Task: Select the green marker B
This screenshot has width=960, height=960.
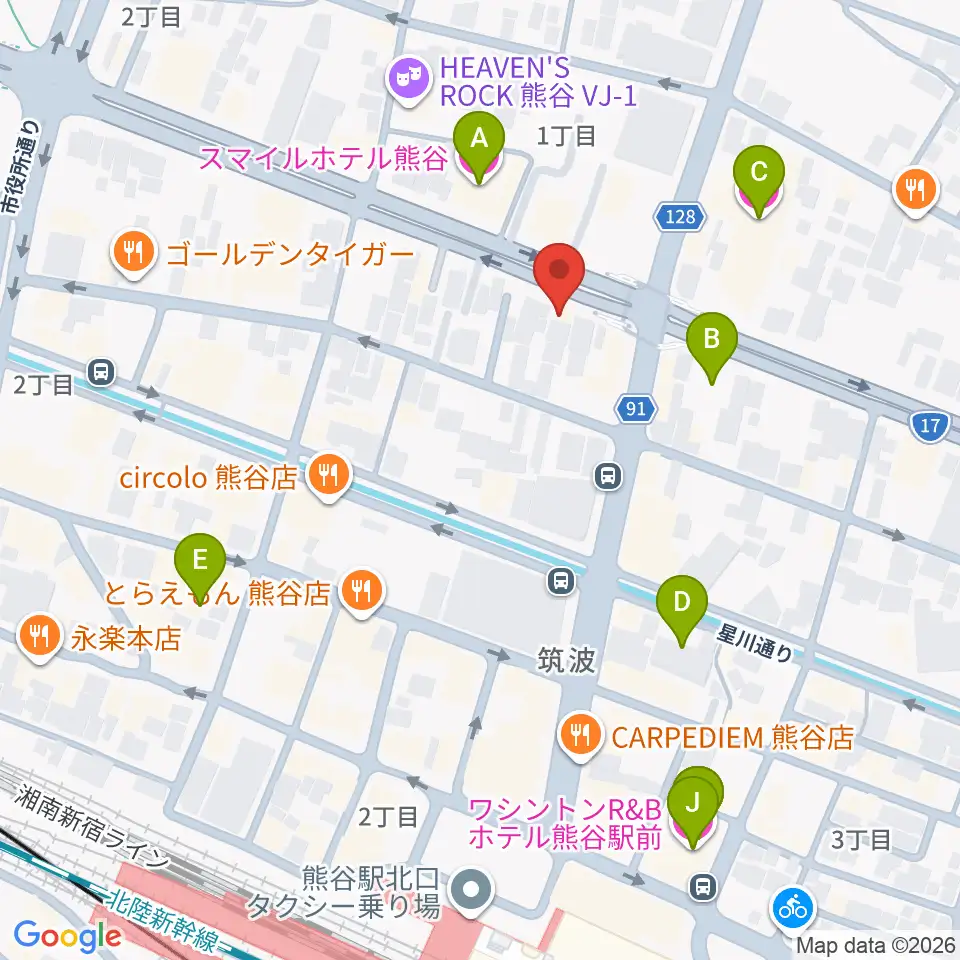Action: pyautogui.click(x=711, y=348)
